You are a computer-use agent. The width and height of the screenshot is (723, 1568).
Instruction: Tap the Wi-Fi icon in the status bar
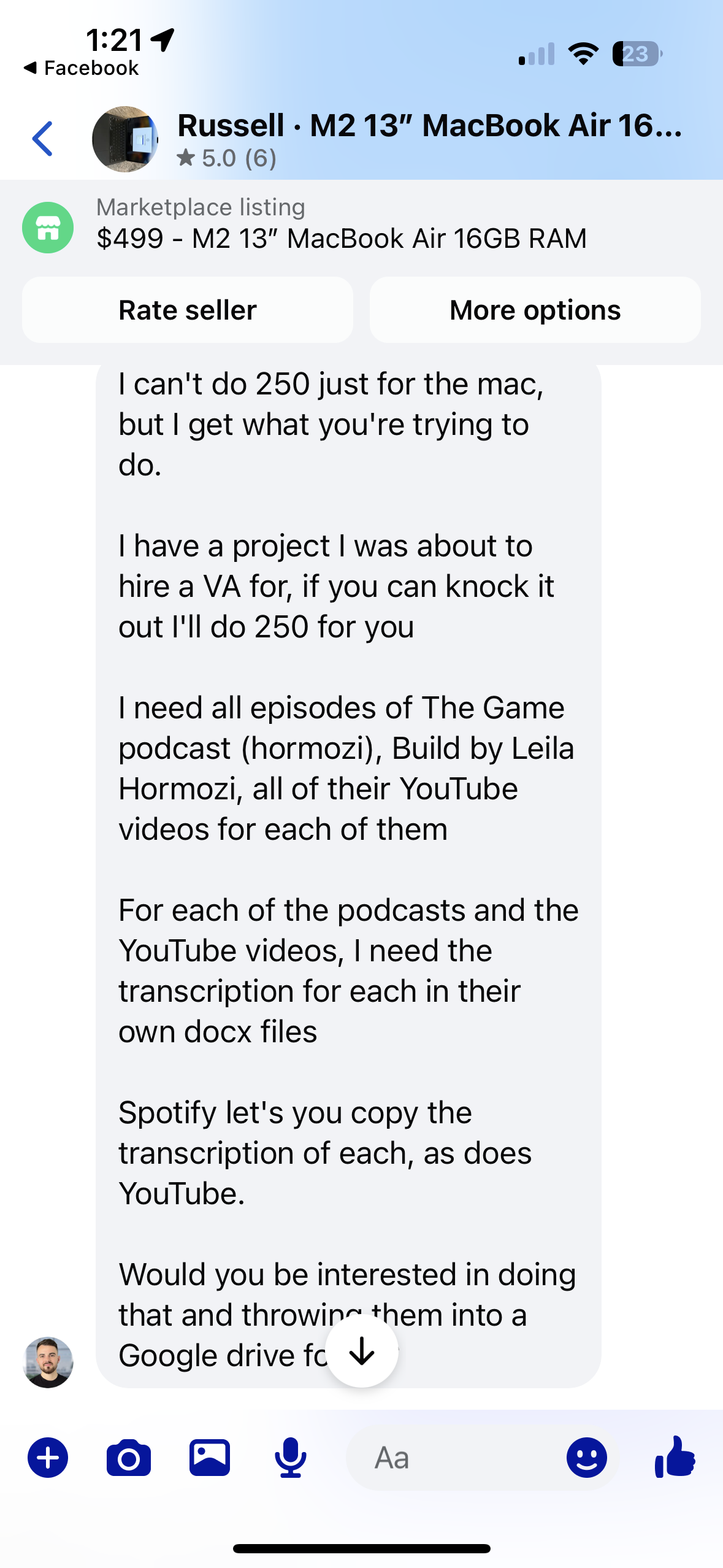(x=583, y=55)
